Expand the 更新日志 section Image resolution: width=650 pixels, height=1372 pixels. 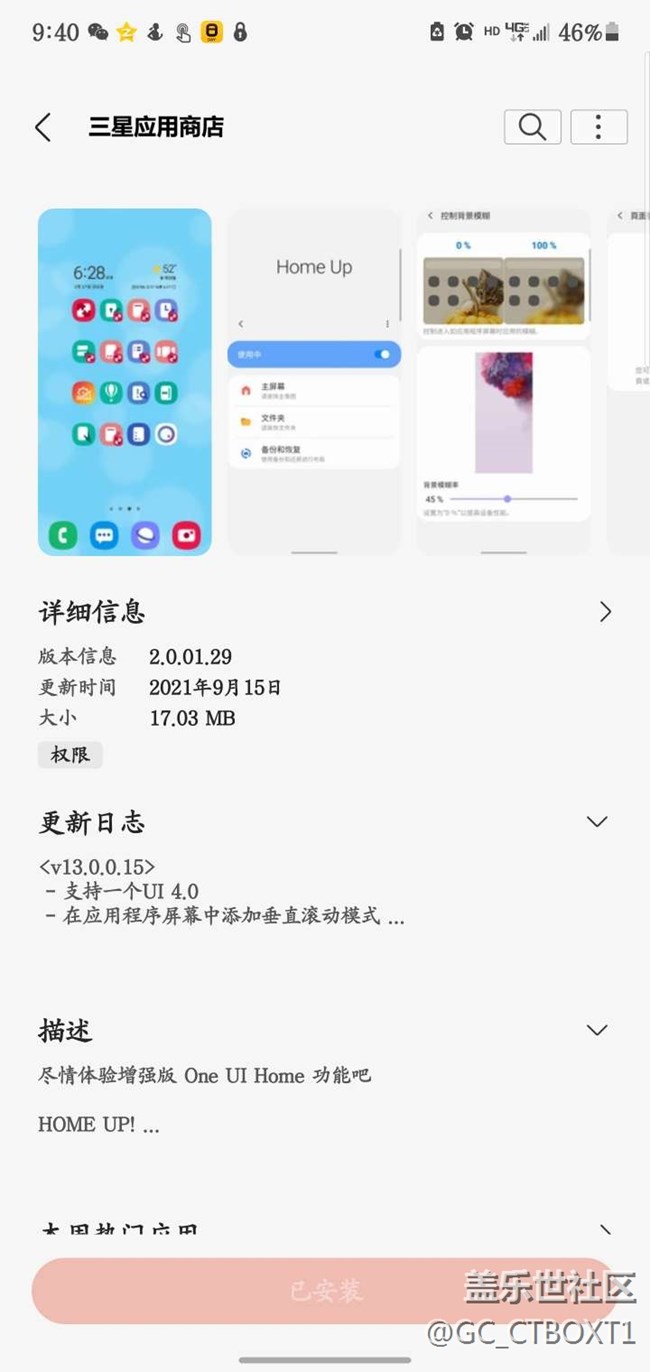(597, 822)
